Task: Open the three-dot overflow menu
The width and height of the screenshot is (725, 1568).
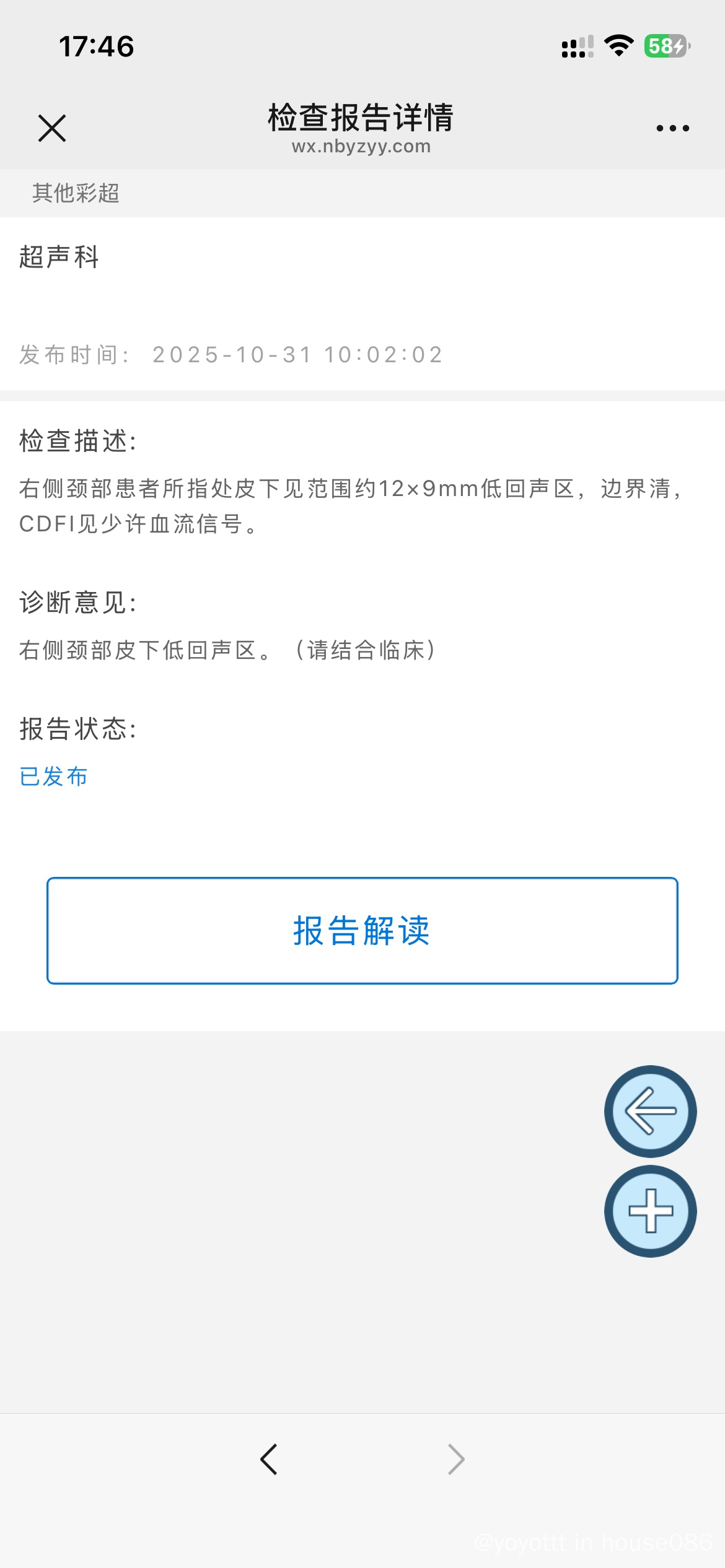Action: (x=672, y=128)
